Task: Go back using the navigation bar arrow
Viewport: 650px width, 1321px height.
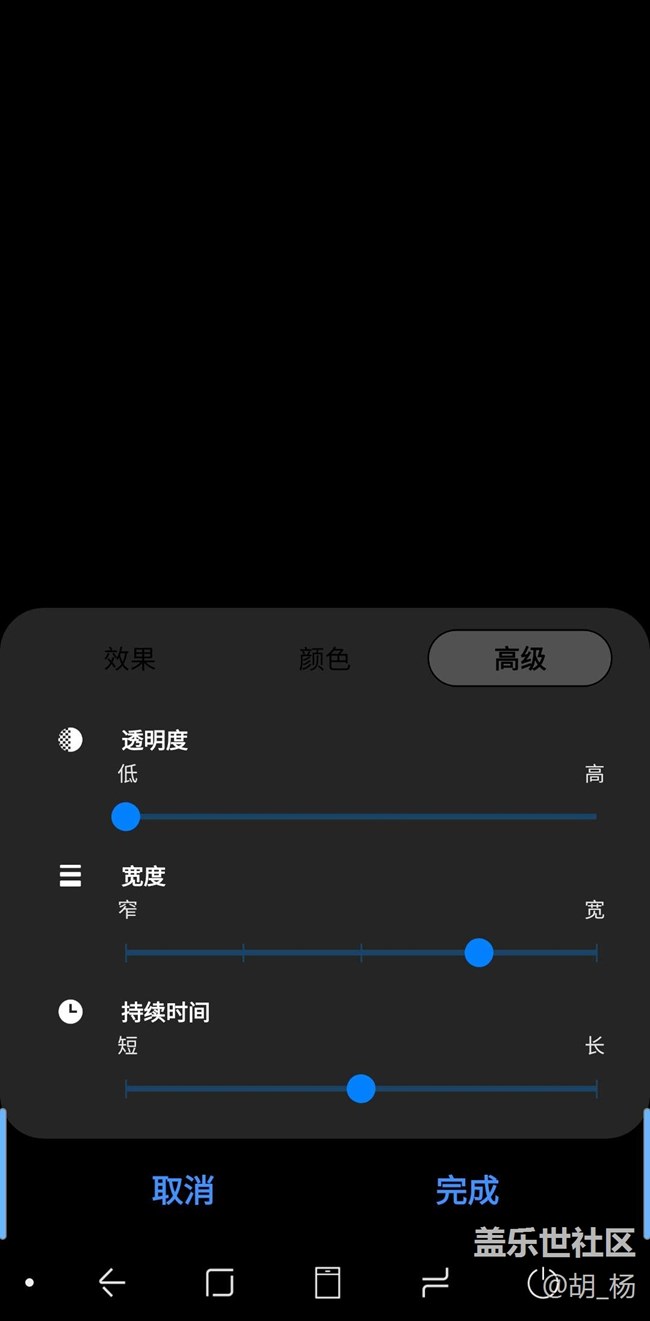Action: (x=112, y=1283)
